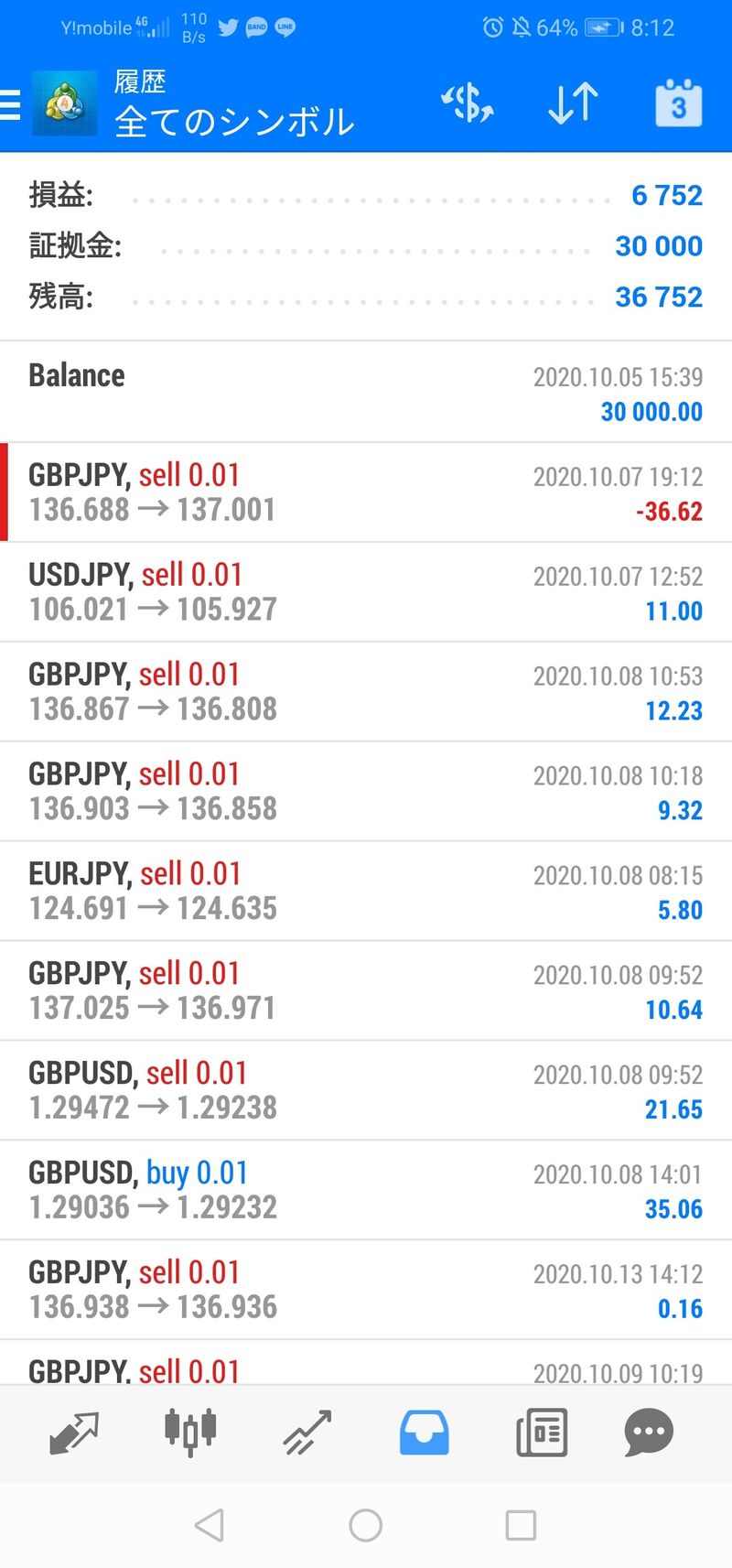
Task: Change the history sort order
Action: point(573,103)
